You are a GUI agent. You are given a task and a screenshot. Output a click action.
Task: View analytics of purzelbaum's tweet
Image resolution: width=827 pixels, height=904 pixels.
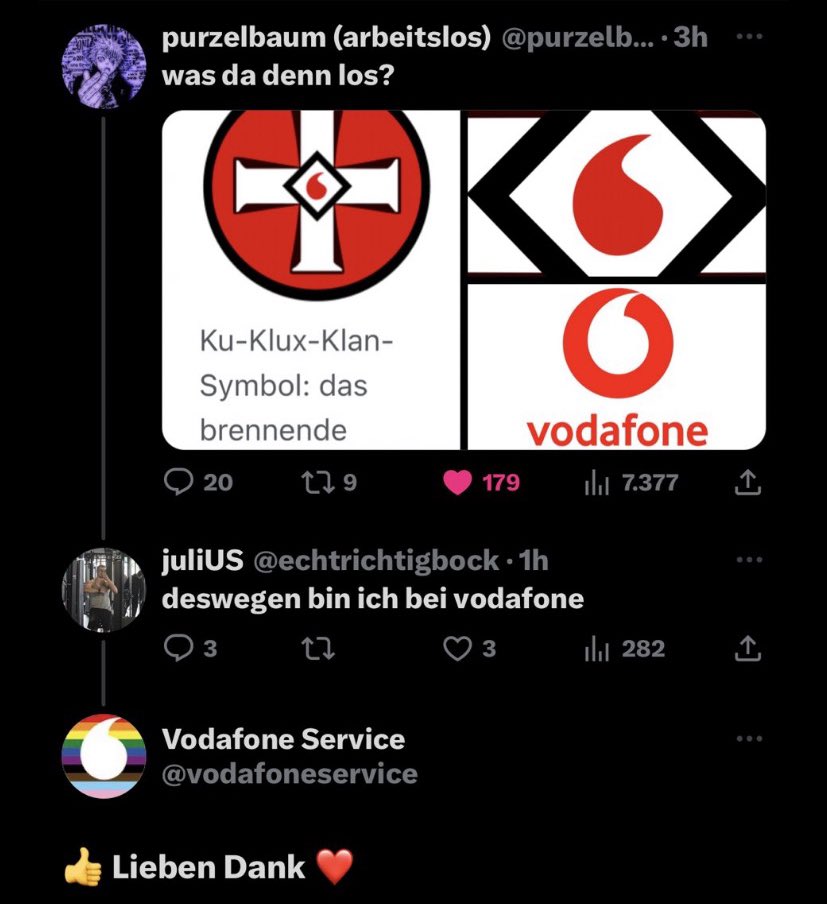pos(596,483)
